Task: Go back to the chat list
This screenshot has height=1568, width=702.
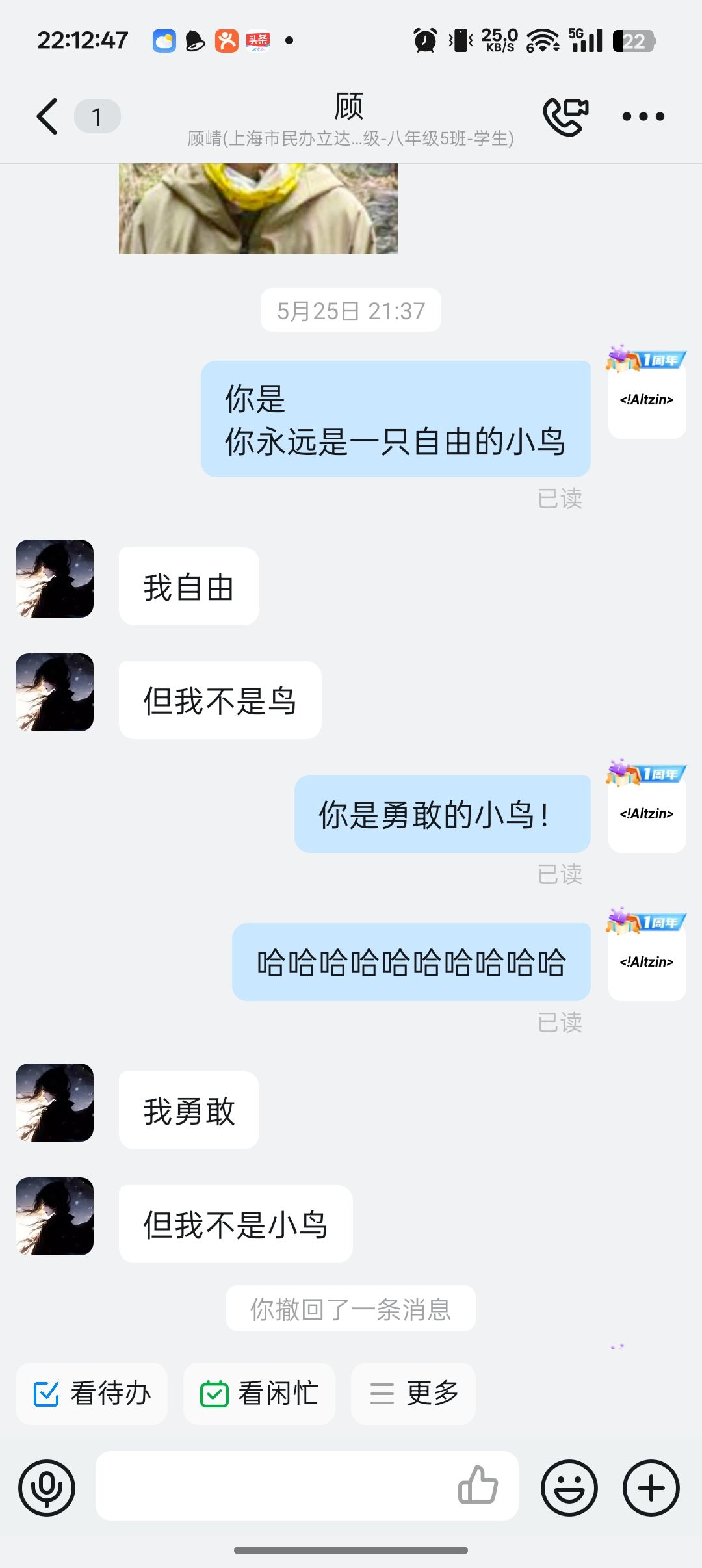Action: click(47, 117)
